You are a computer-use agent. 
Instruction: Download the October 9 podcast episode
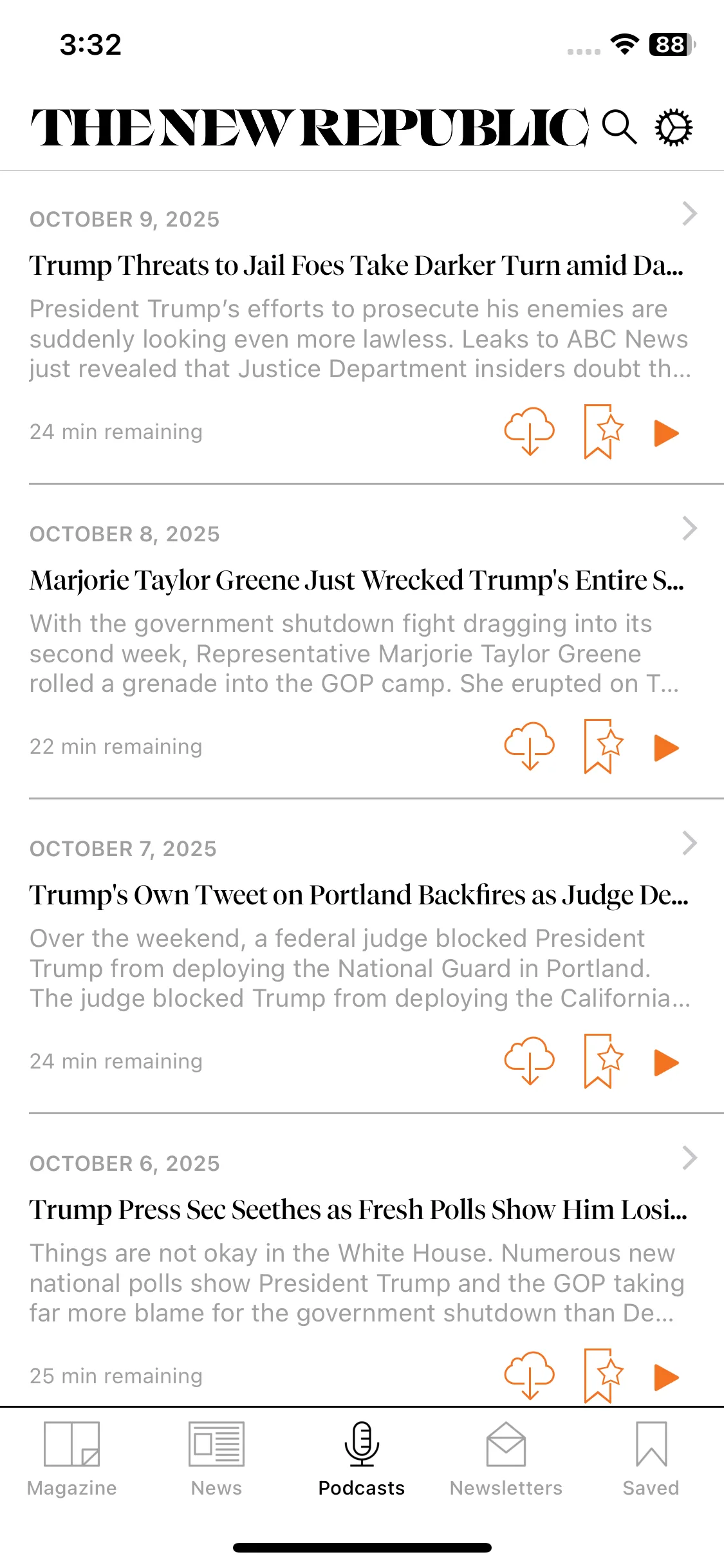529,431
